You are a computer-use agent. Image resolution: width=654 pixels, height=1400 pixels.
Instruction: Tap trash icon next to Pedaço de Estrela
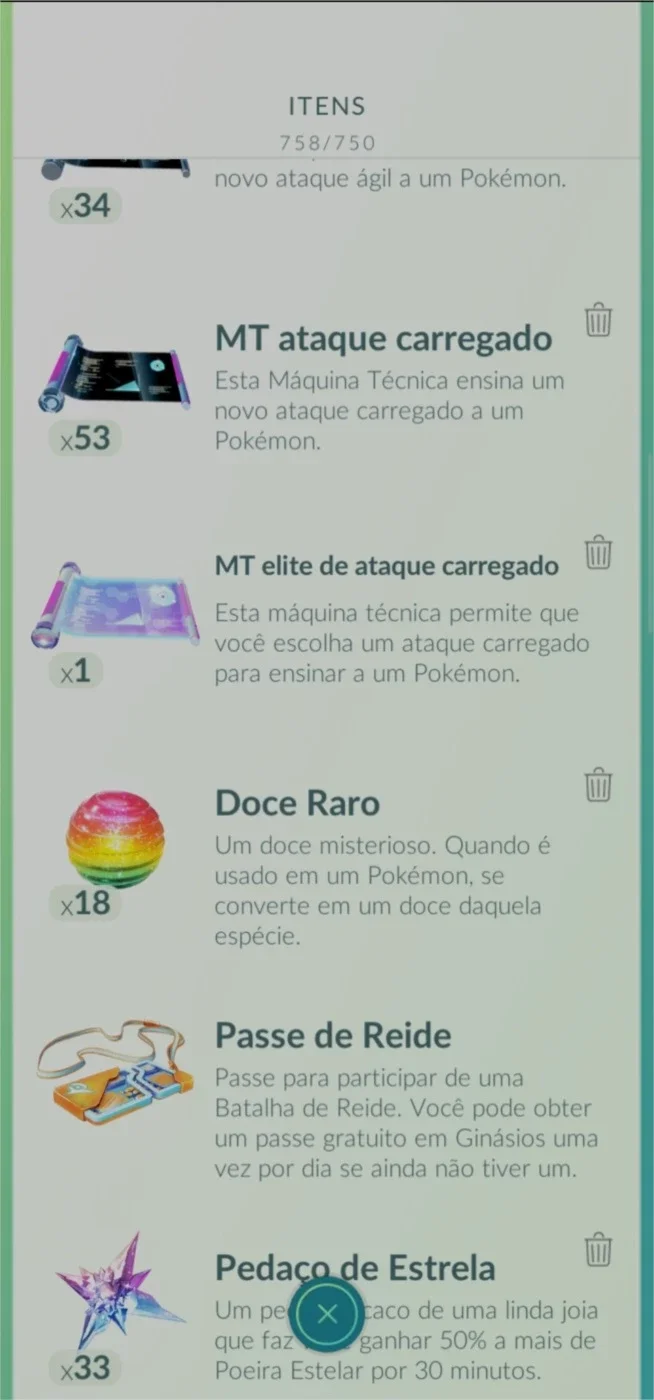[x=598, y=1249]
